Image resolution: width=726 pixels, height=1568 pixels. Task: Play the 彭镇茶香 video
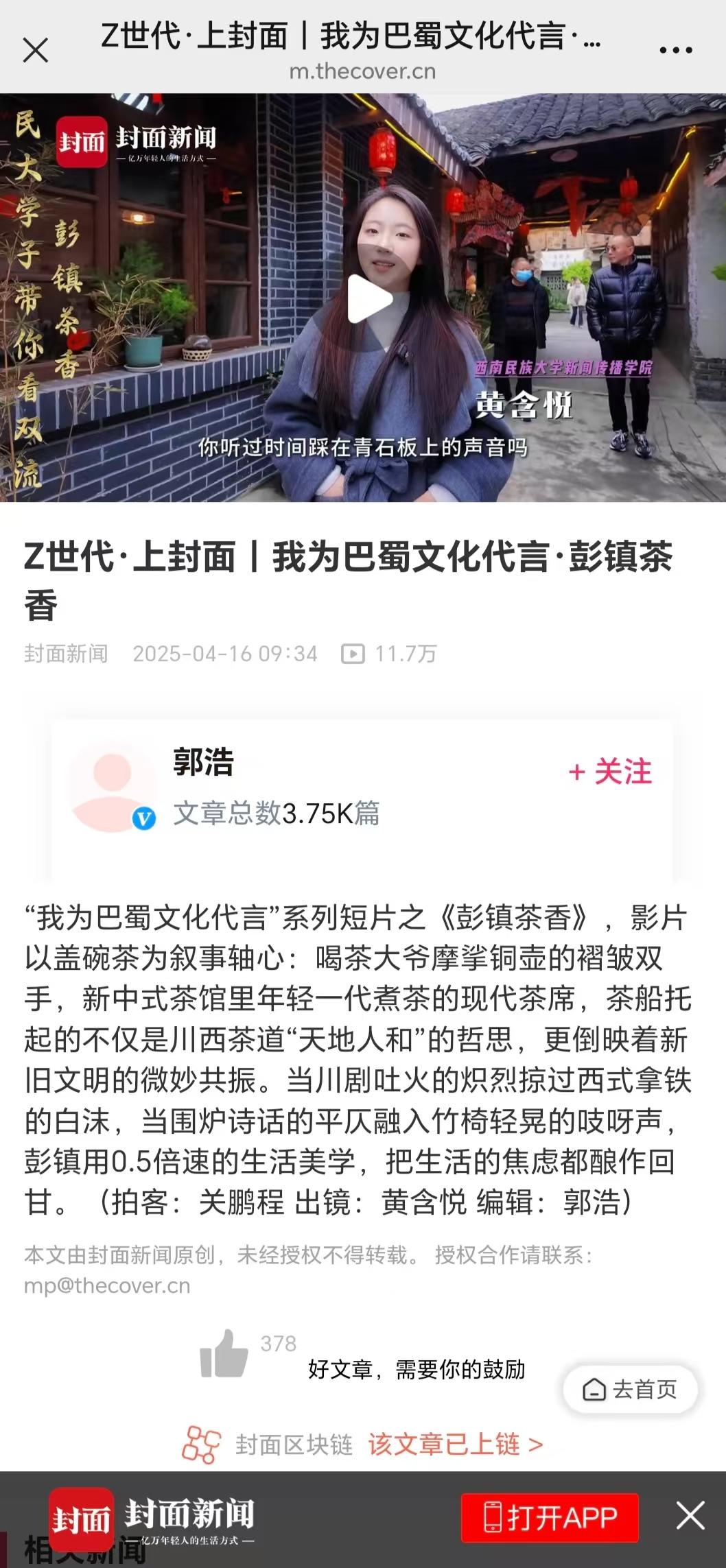coord(368,298)
